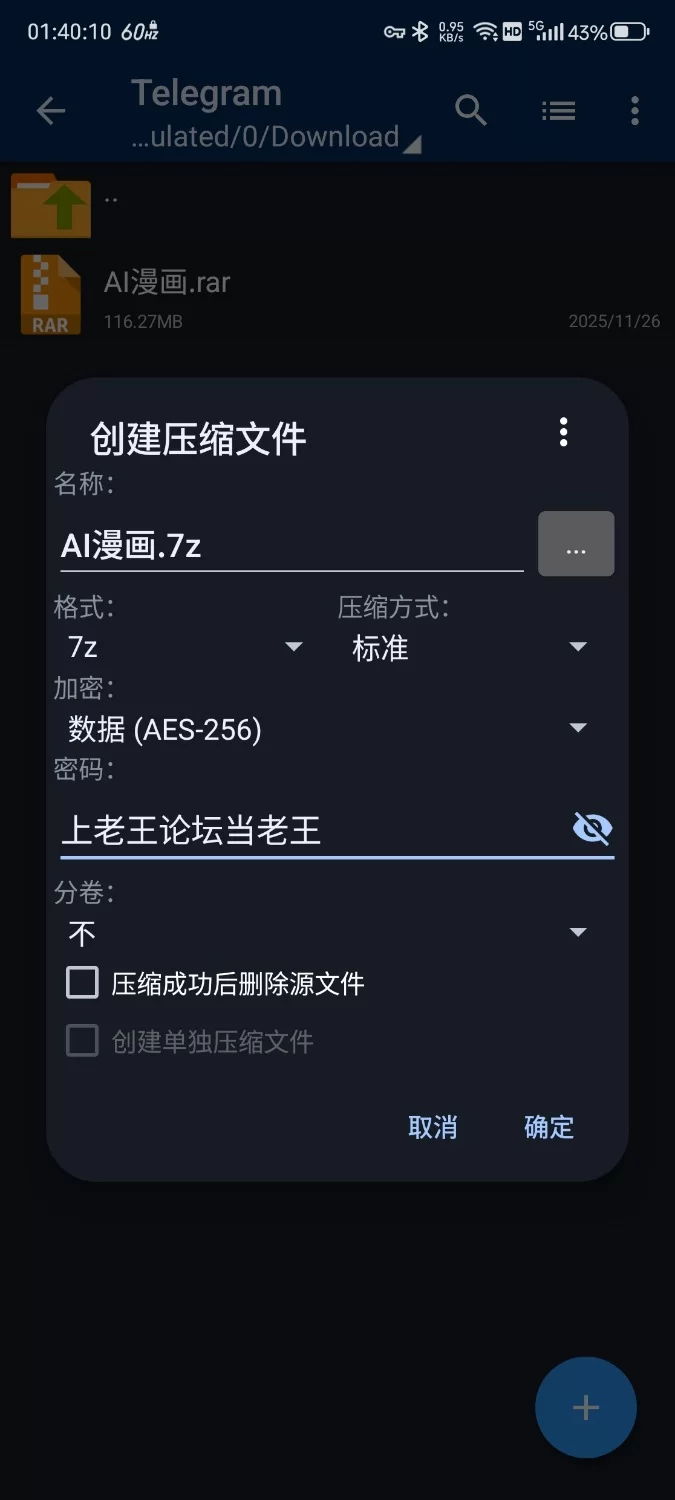Open the dialog's three-dot overflow menu
Image resolution: width=675 pixels, height=1500 pixels.
click(x=564, y=432)
